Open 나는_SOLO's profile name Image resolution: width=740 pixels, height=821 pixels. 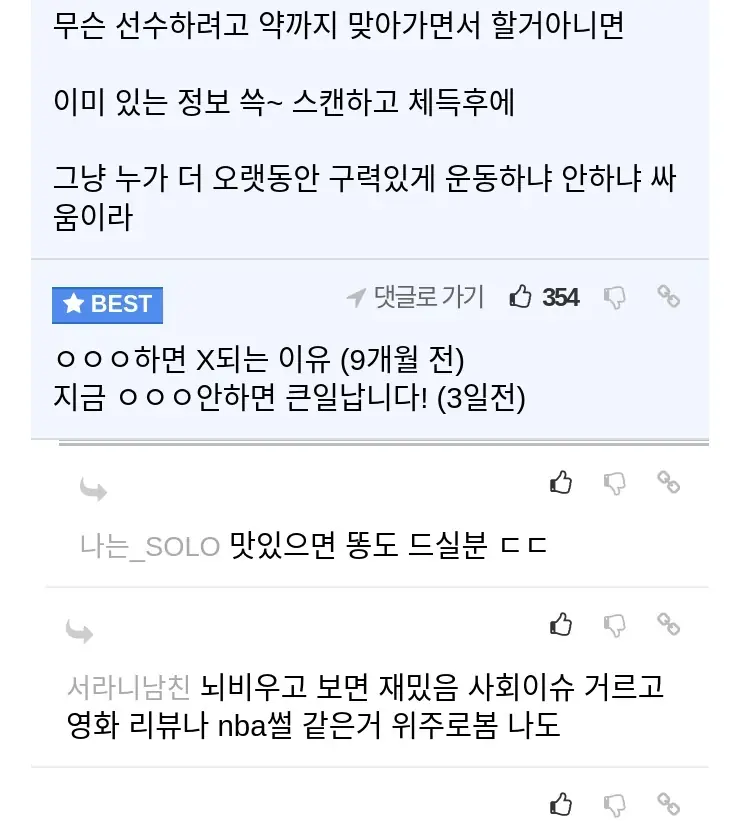150,546
